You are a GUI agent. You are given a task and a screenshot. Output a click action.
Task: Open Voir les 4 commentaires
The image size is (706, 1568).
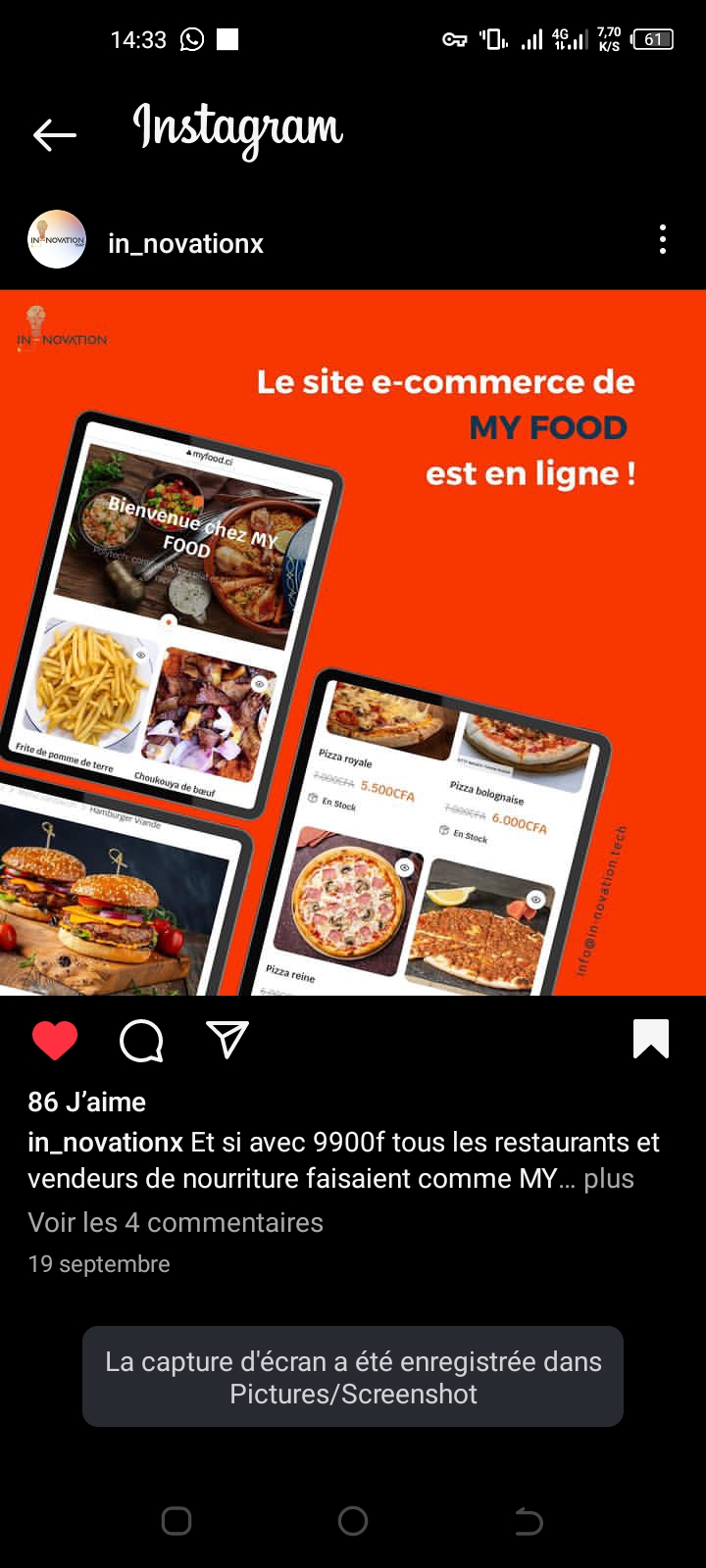tap(176, 1222)
